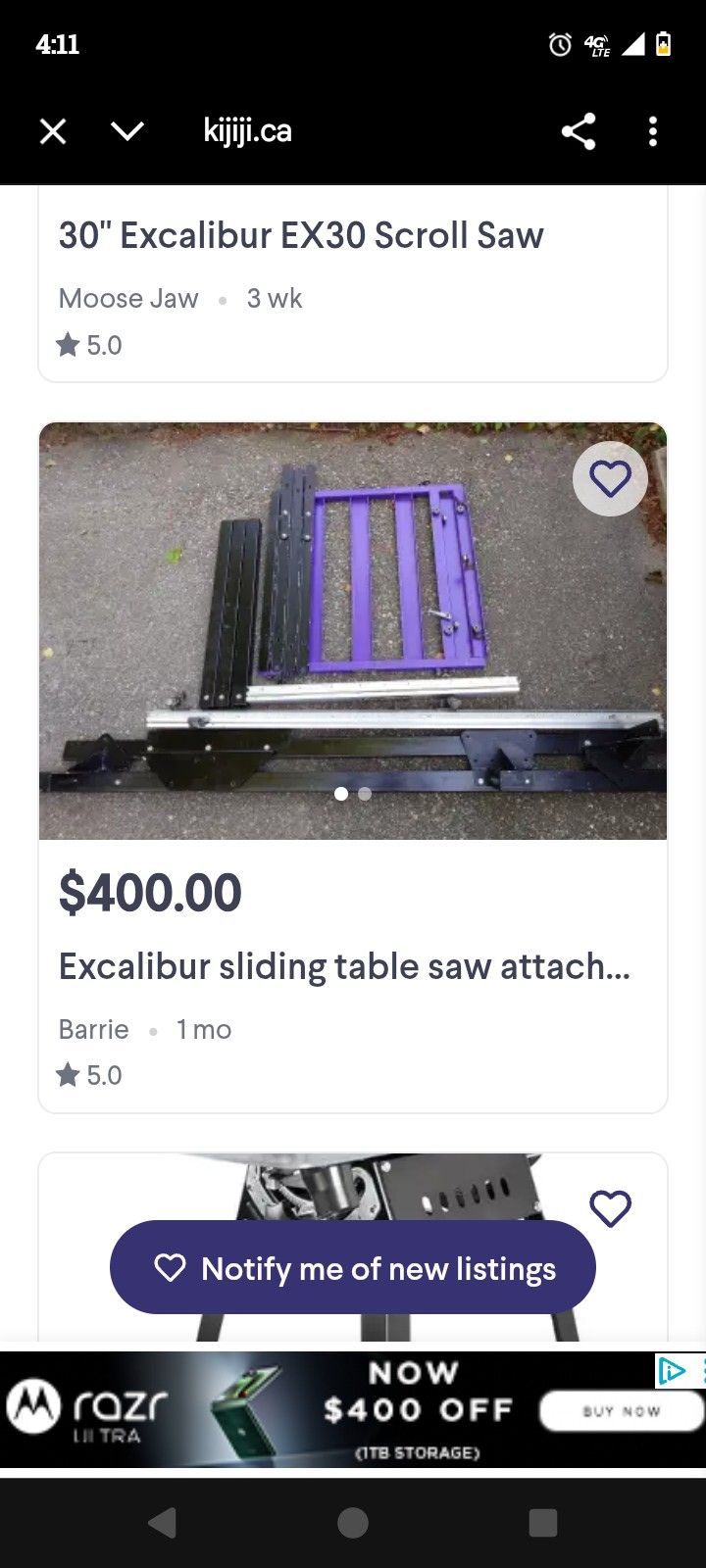Collapse the page with the down chevron
The height and width of the screenshot is (1568, 706).
[127, 130]
